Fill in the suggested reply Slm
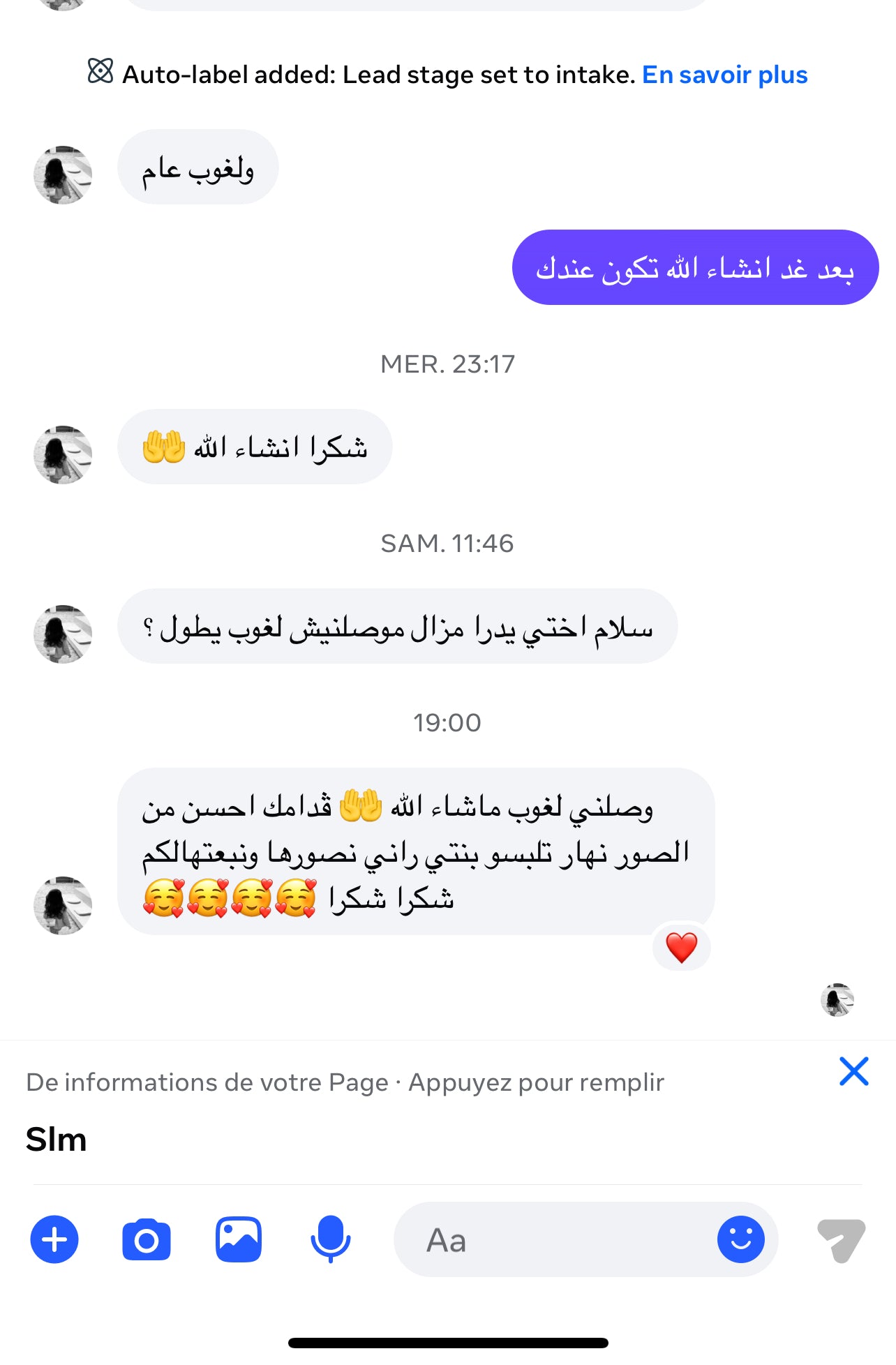896x1365 pixels. pyautogui.click(x=57, y=1140)
